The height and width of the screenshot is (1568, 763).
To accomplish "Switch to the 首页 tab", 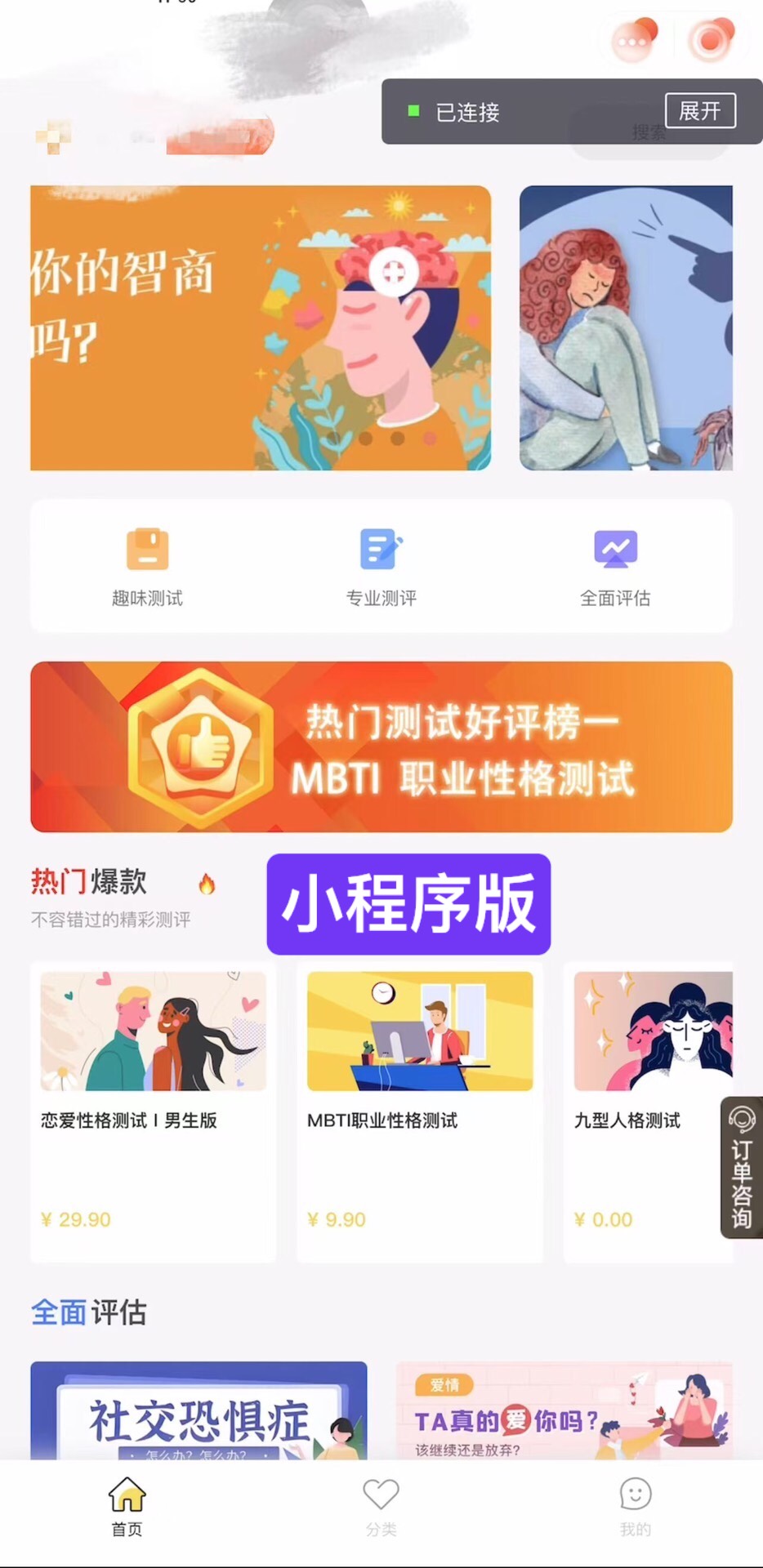I will tap(127, 1508).
